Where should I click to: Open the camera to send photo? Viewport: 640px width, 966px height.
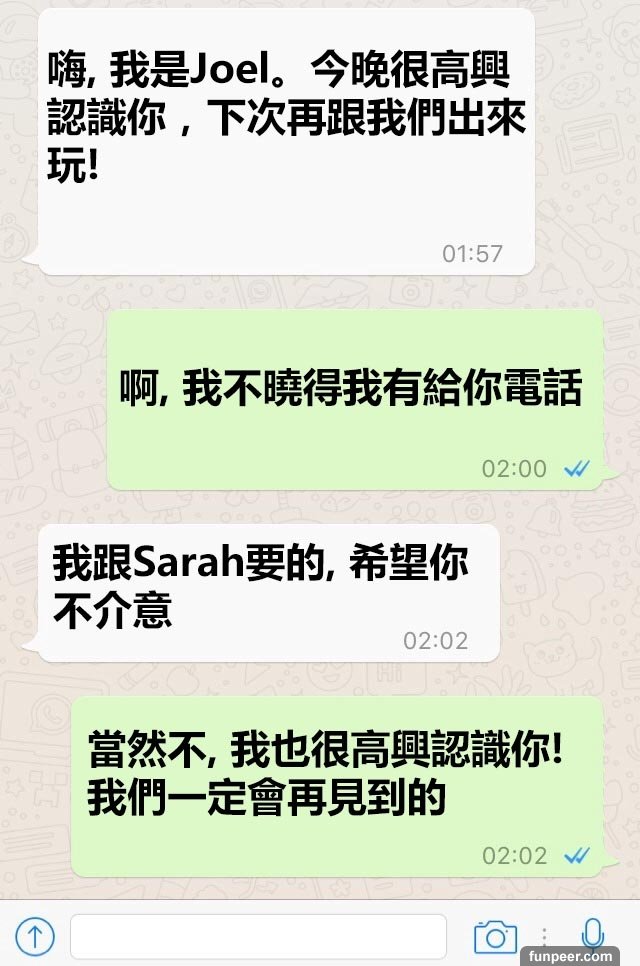click(x=495, y=936)
